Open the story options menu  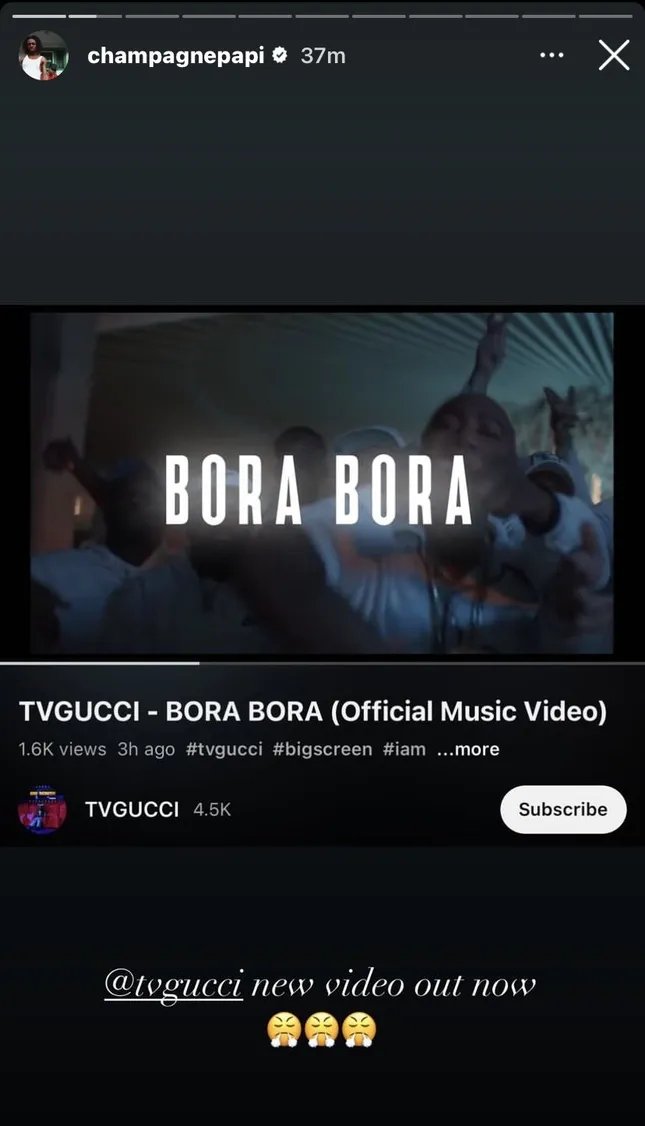tap(552, 55)
